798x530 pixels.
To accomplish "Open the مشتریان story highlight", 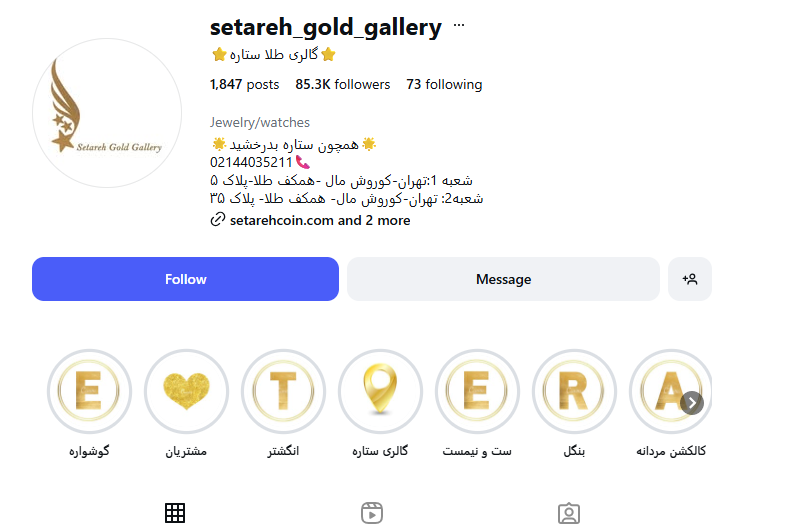I will (186, 391).
